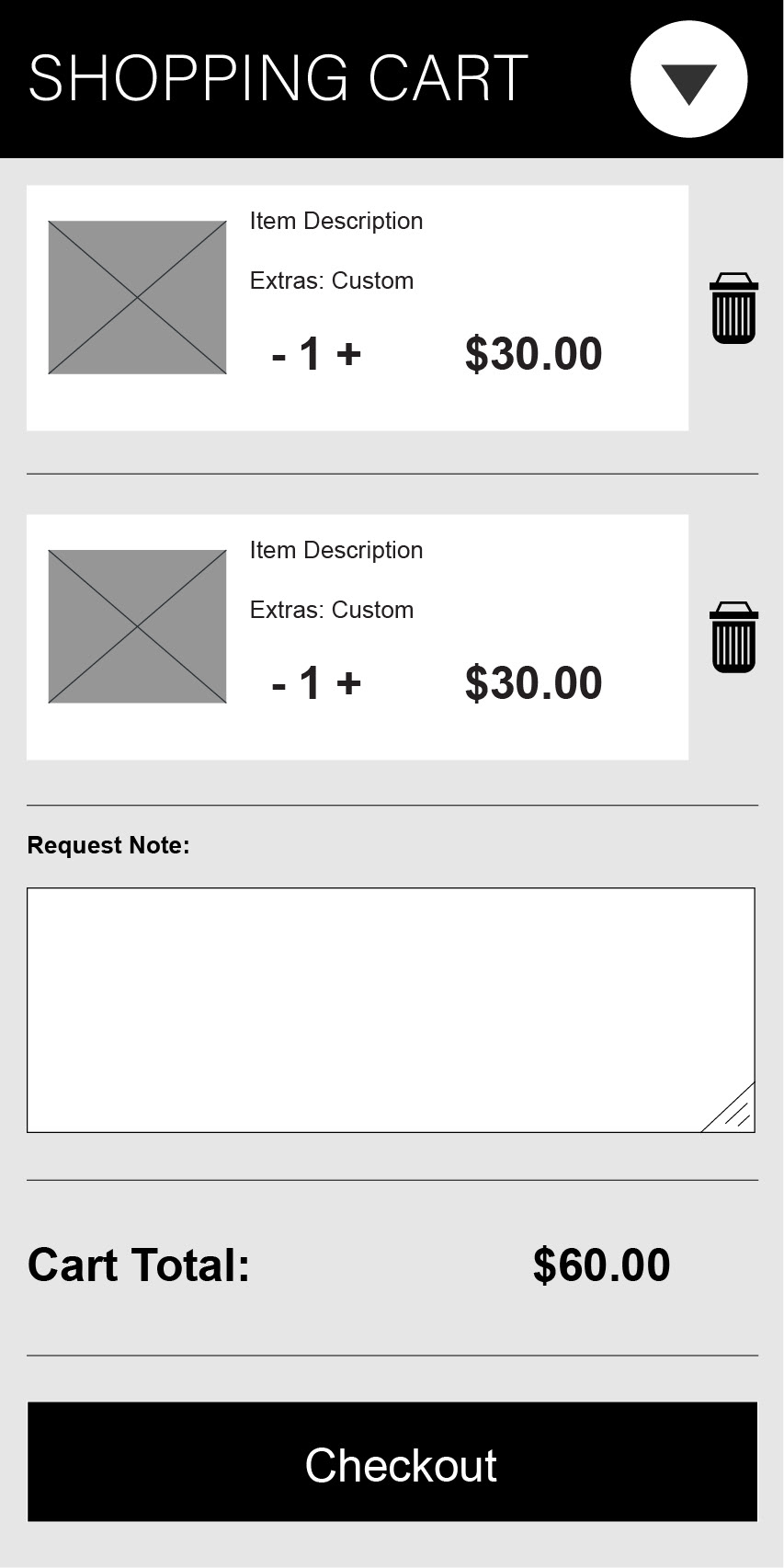Tap minus on the second cart item
Viewport: 784px width, 1568px height.
coord(279,685)
